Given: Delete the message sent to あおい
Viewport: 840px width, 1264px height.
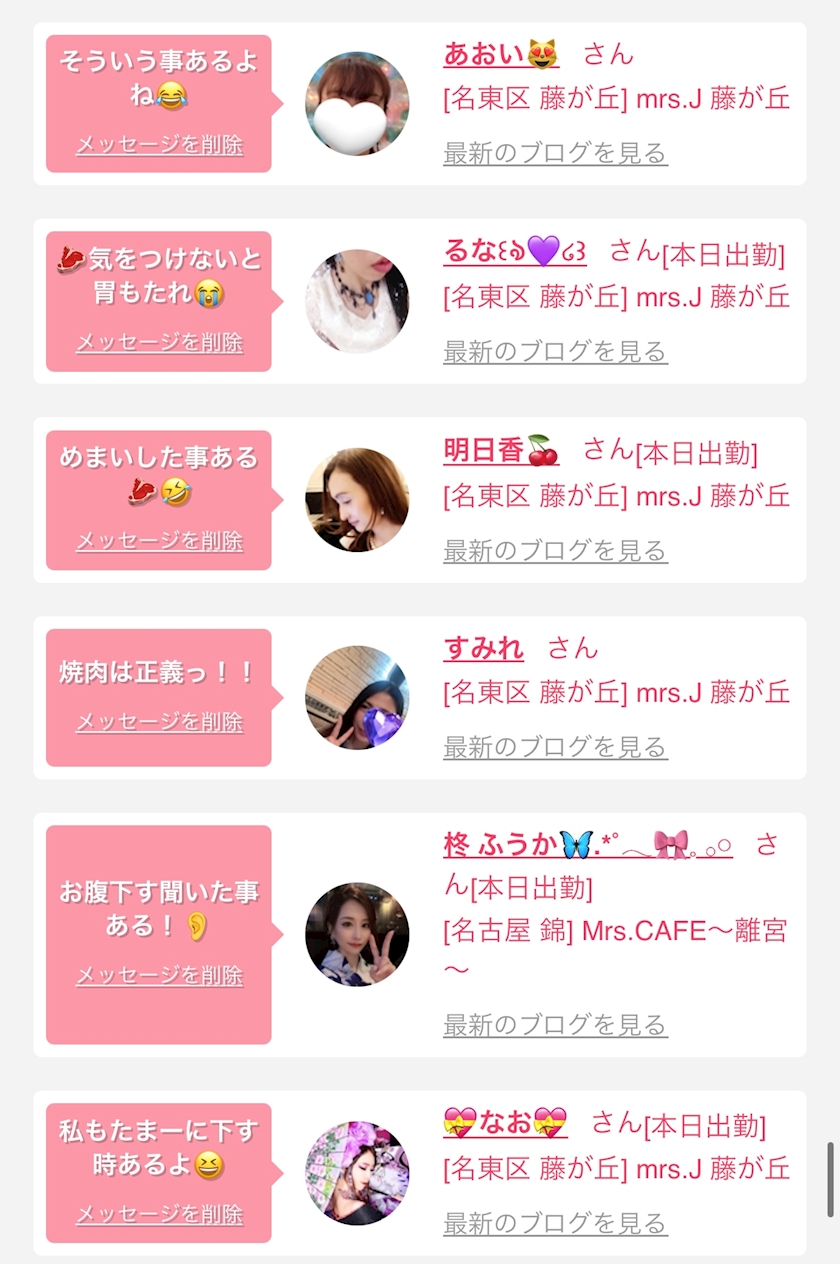Looking at the screenshot, I should (x=159, y=145).
